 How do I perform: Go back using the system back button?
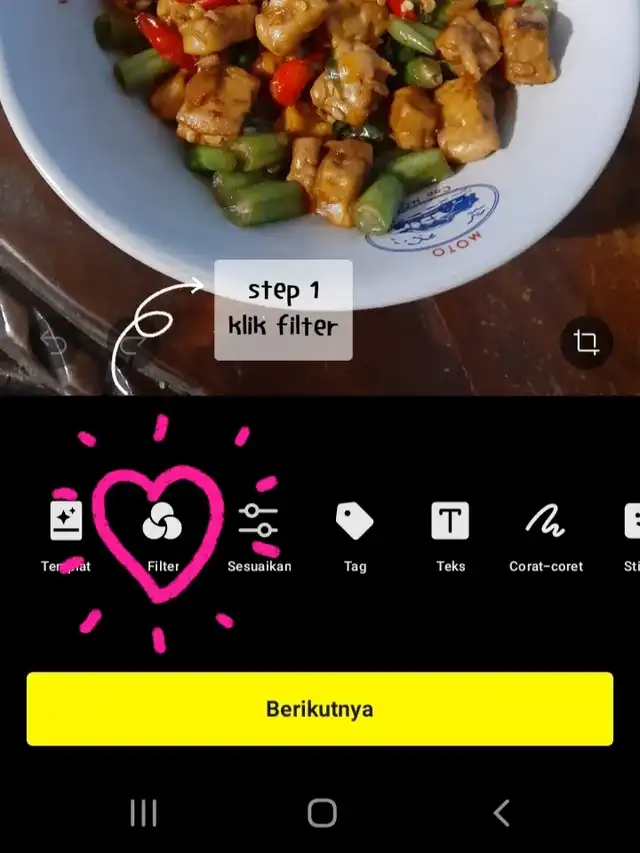(x=501, y=813)
